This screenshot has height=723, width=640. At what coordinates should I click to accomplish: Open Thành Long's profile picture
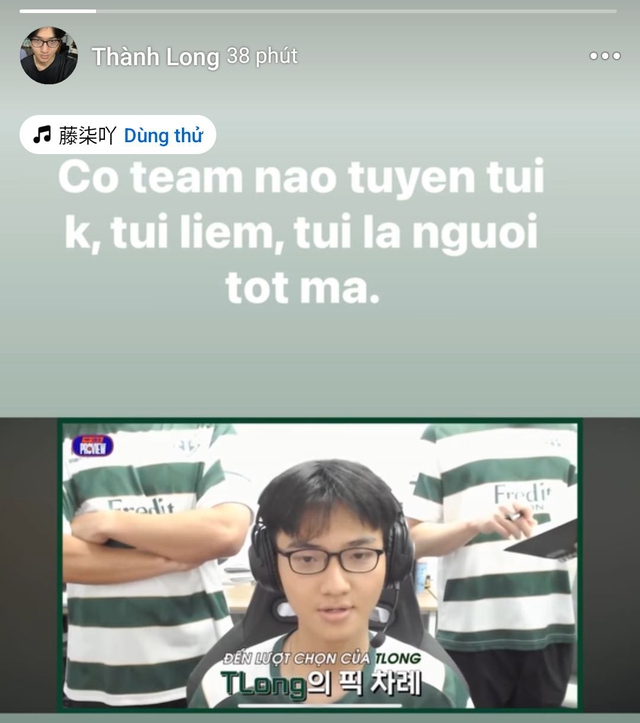pos(48,56)
